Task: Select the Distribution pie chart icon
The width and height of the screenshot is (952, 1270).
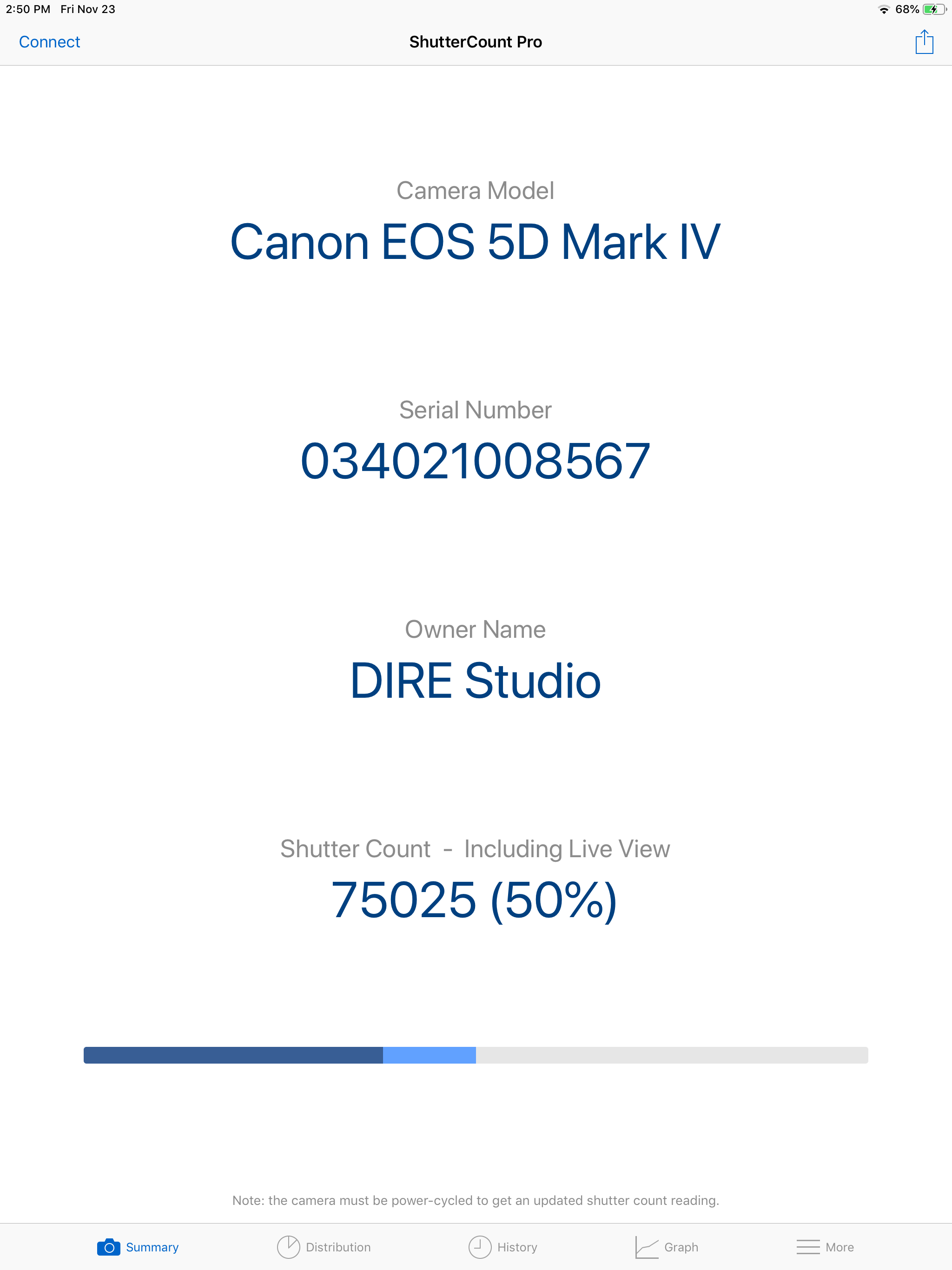Action: coord(289,1247)
